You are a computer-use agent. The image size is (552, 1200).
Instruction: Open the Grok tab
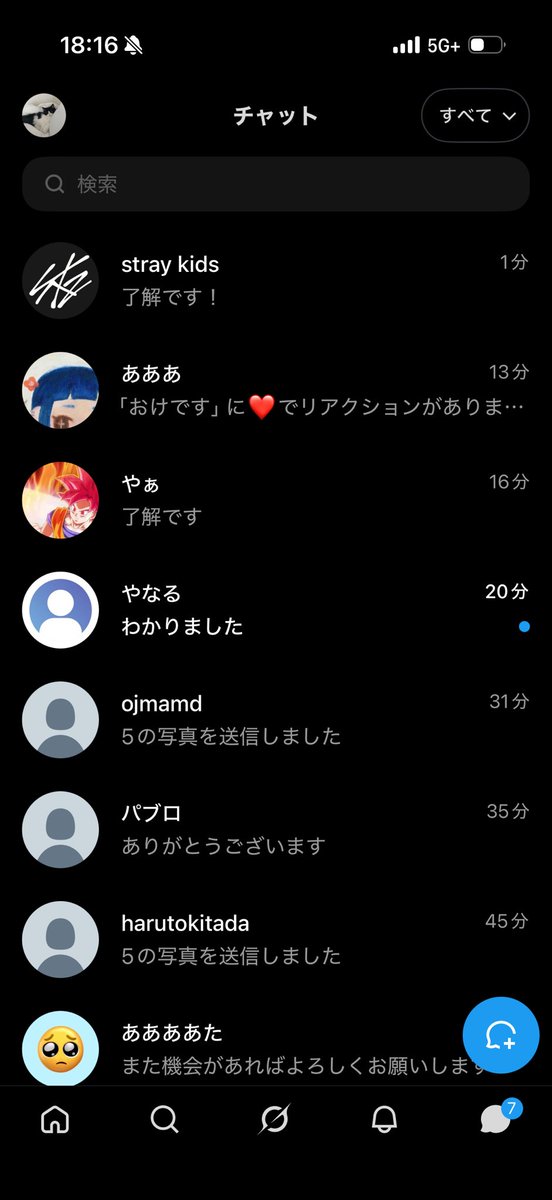(x=273, y=1120)
